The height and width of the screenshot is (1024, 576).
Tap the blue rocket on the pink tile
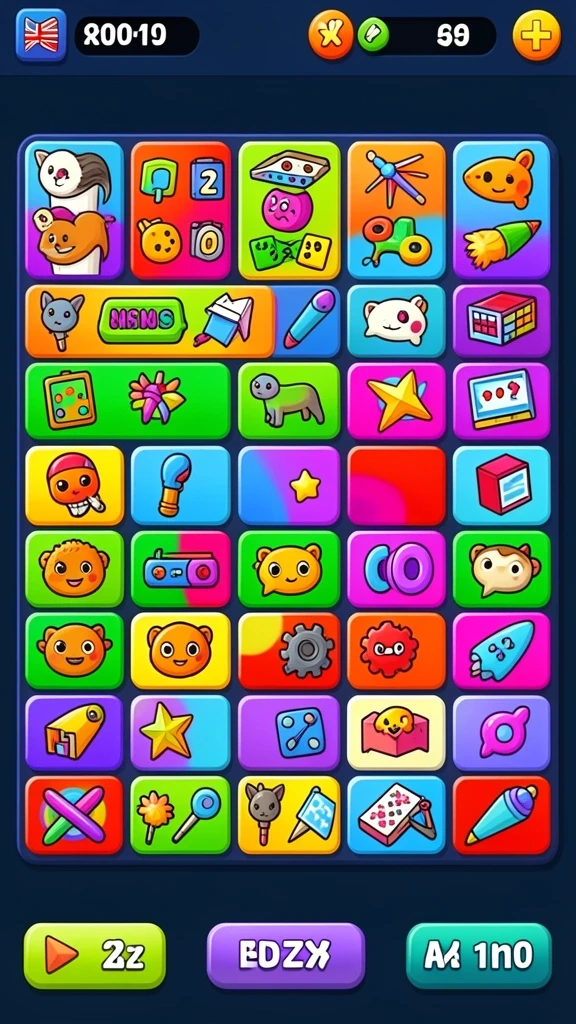(x=502, y=650)
